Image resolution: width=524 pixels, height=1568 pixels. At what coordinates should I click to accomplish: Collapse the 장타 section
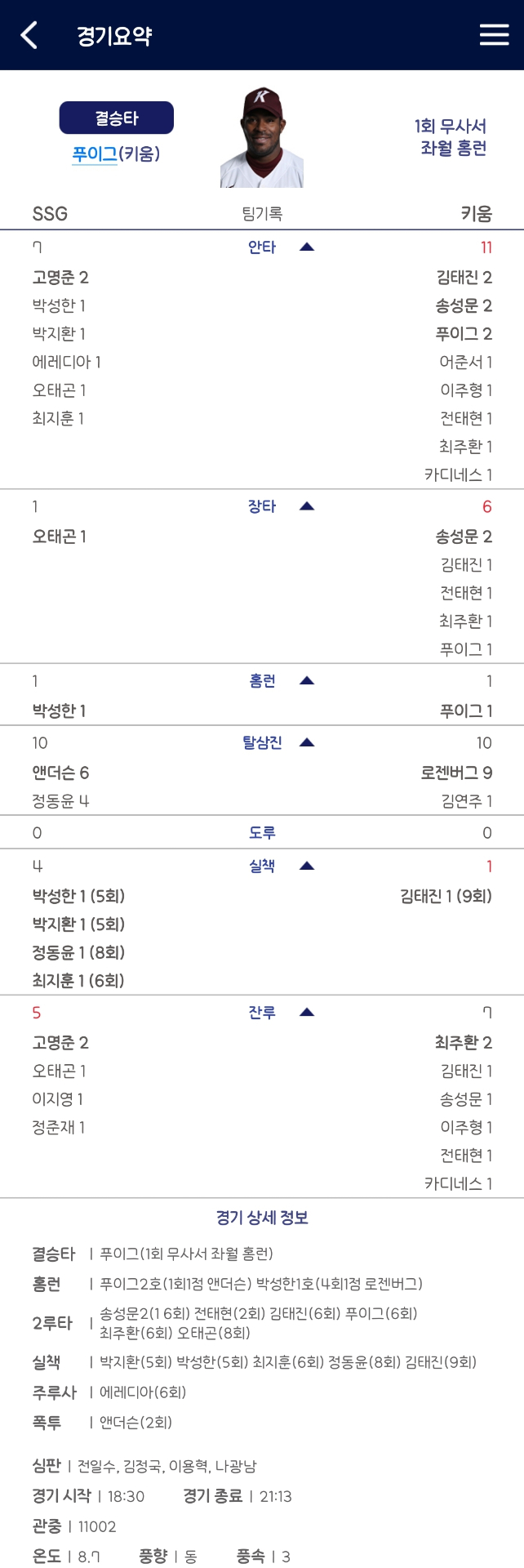307,506
